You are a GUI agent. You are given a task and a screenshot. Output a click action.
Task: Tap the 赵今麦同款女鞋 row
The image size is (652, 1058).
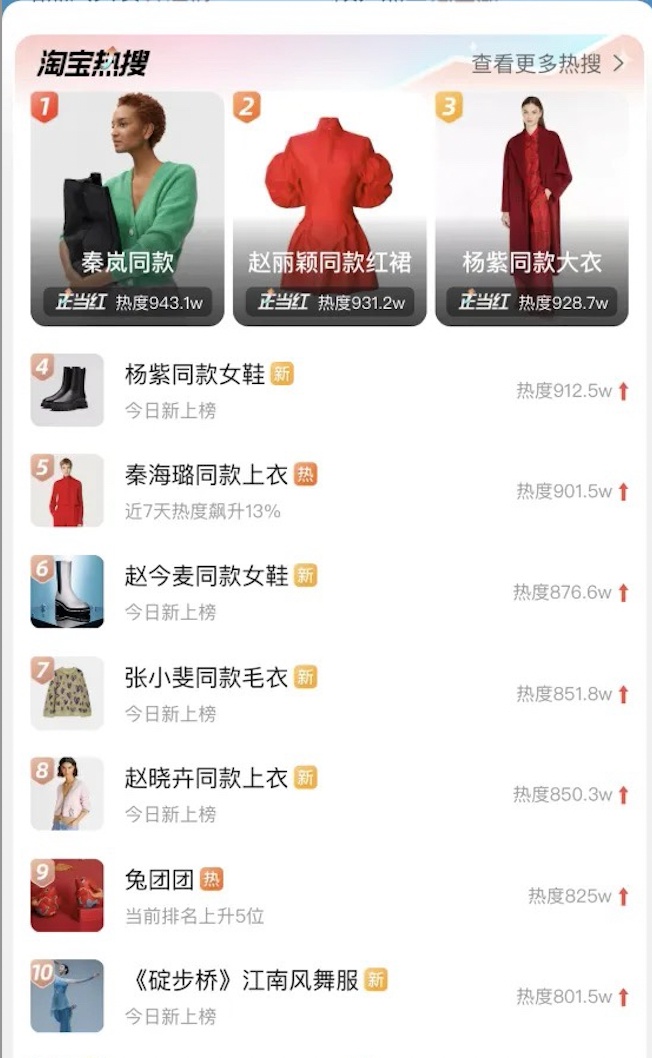tap(329, 592)
